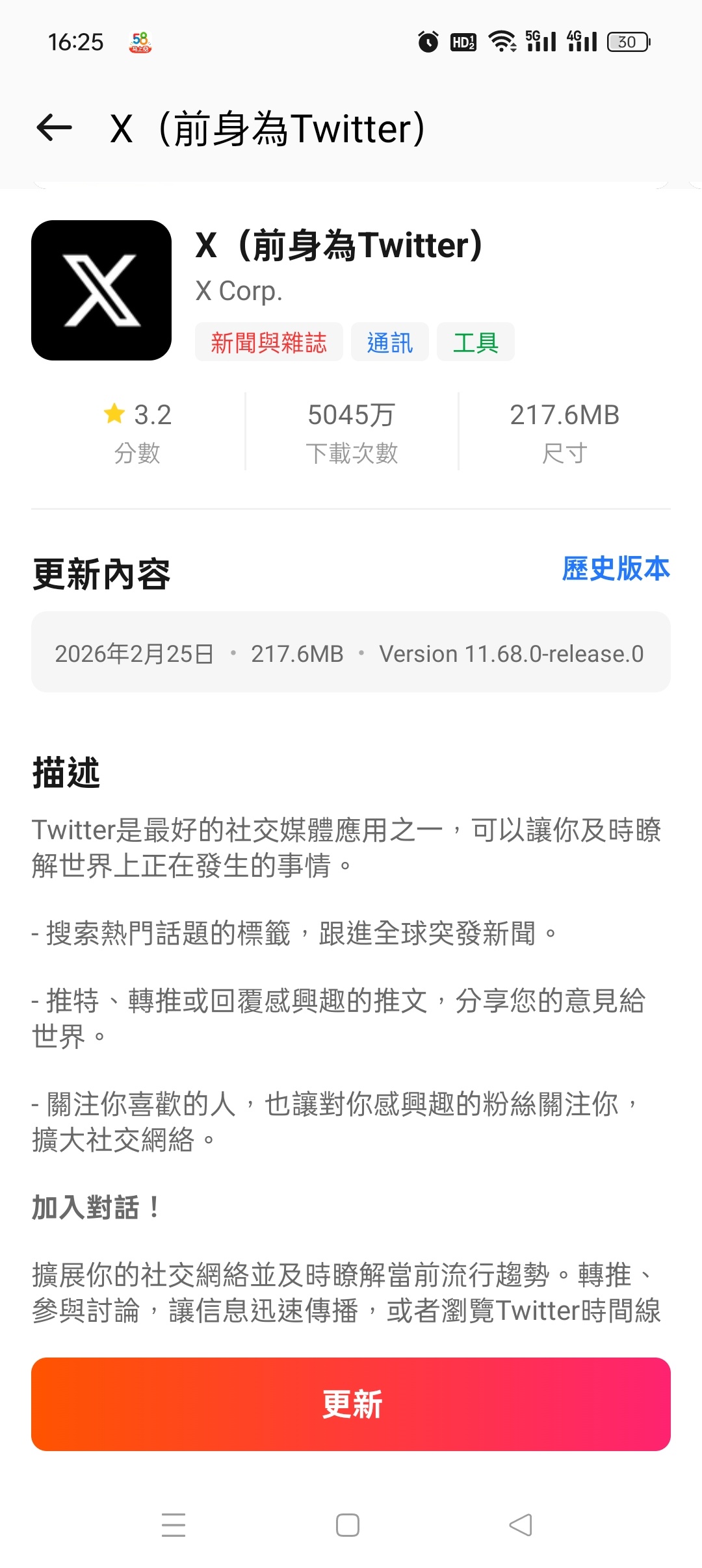Screen dimensions: 702x1568
Task: Select the 新聞與雜誌 category tag
Action: (268, 342)
